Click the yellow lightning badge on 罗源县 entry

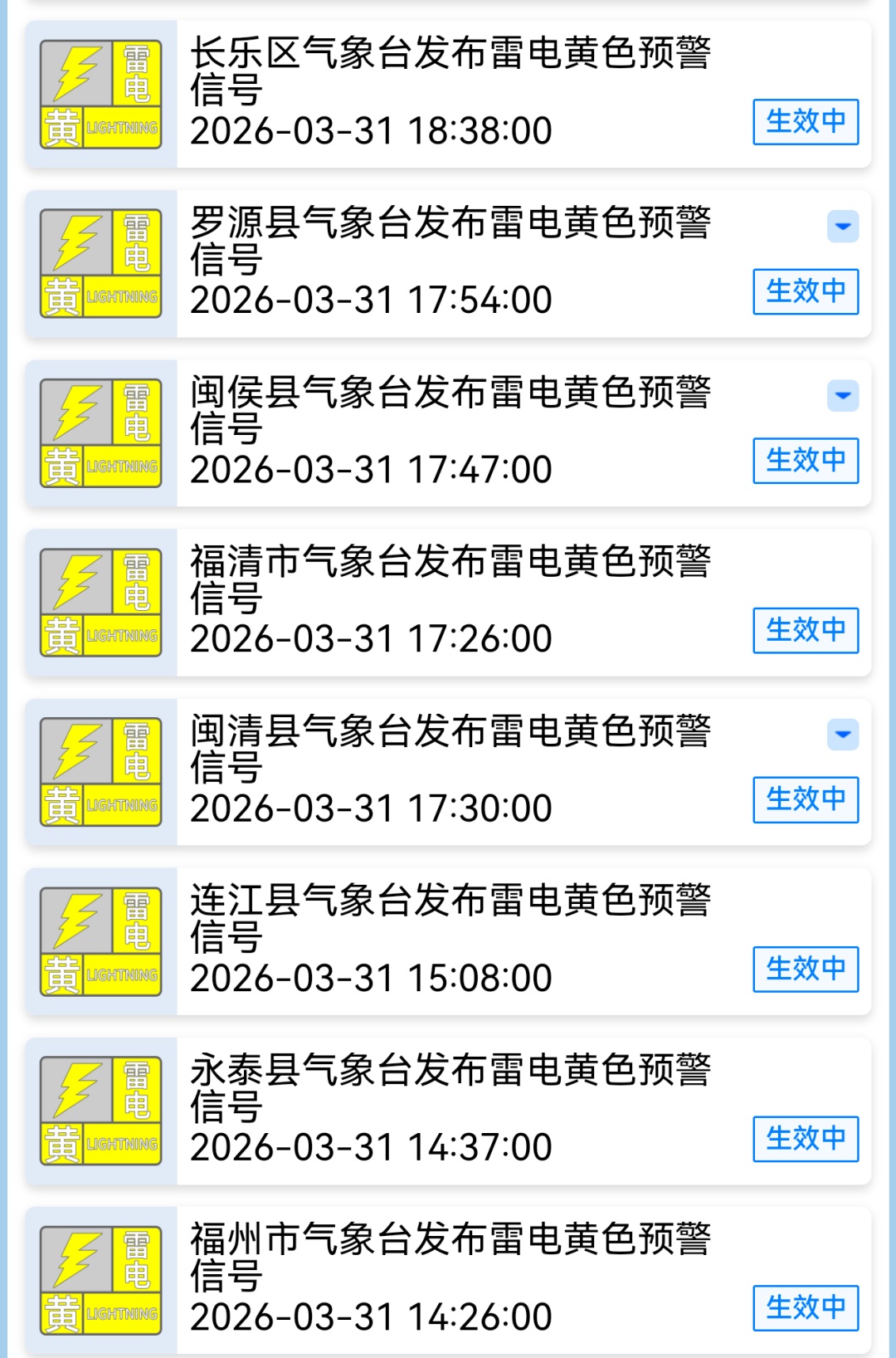point(100,261)
